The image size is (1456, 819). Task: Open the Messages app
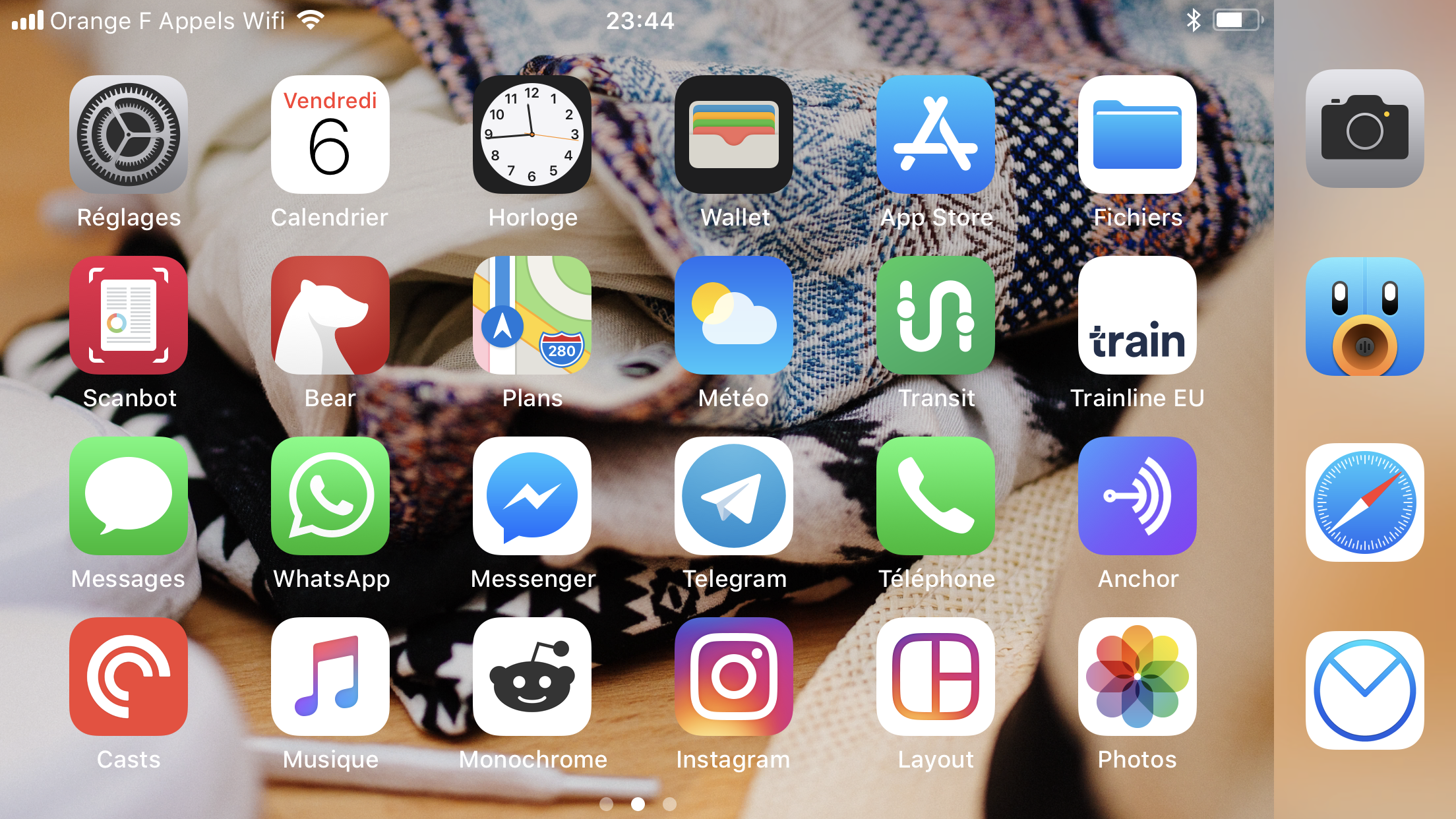click(x=129, y=496)
